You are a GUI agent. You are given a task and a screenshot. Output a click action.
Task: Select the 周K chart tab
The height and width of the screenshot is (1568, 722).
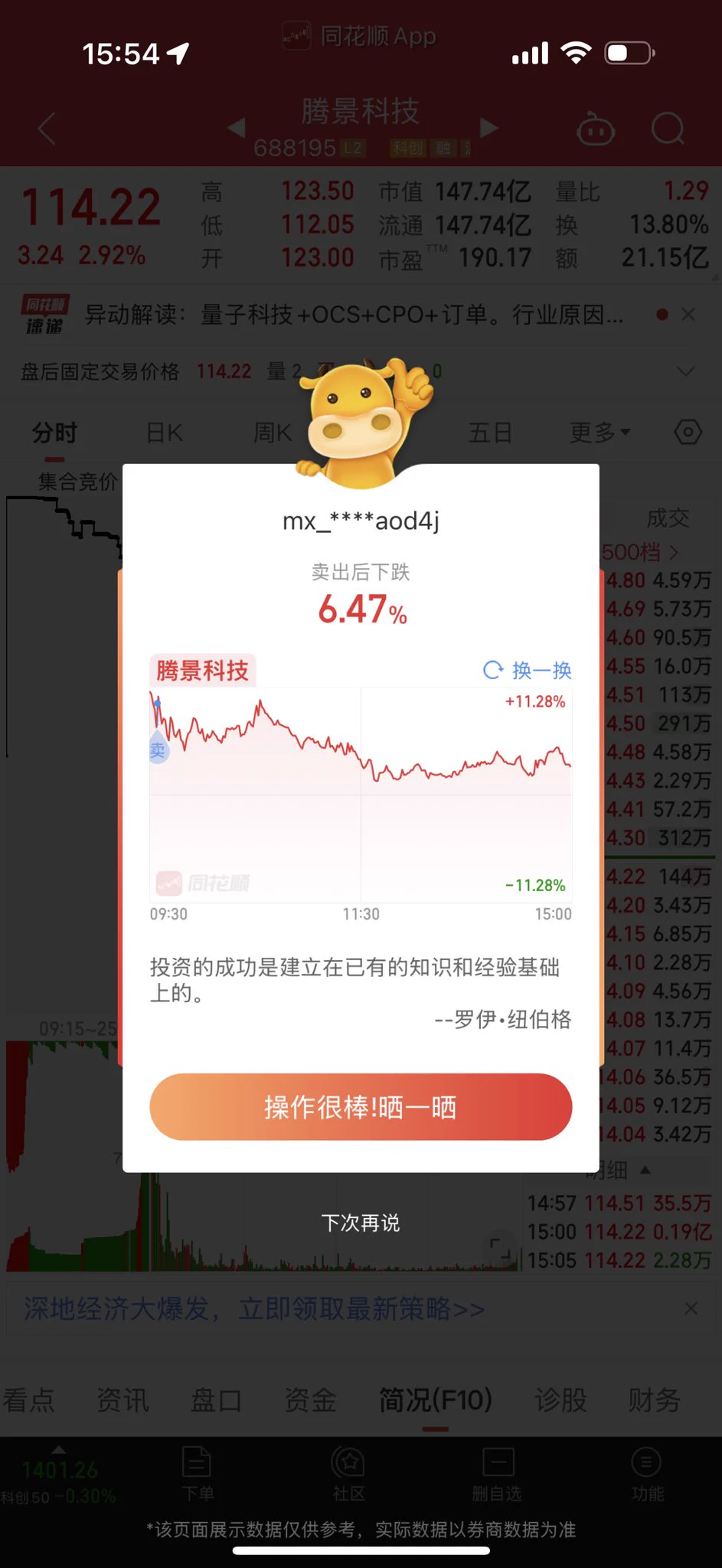click(273, 433)
